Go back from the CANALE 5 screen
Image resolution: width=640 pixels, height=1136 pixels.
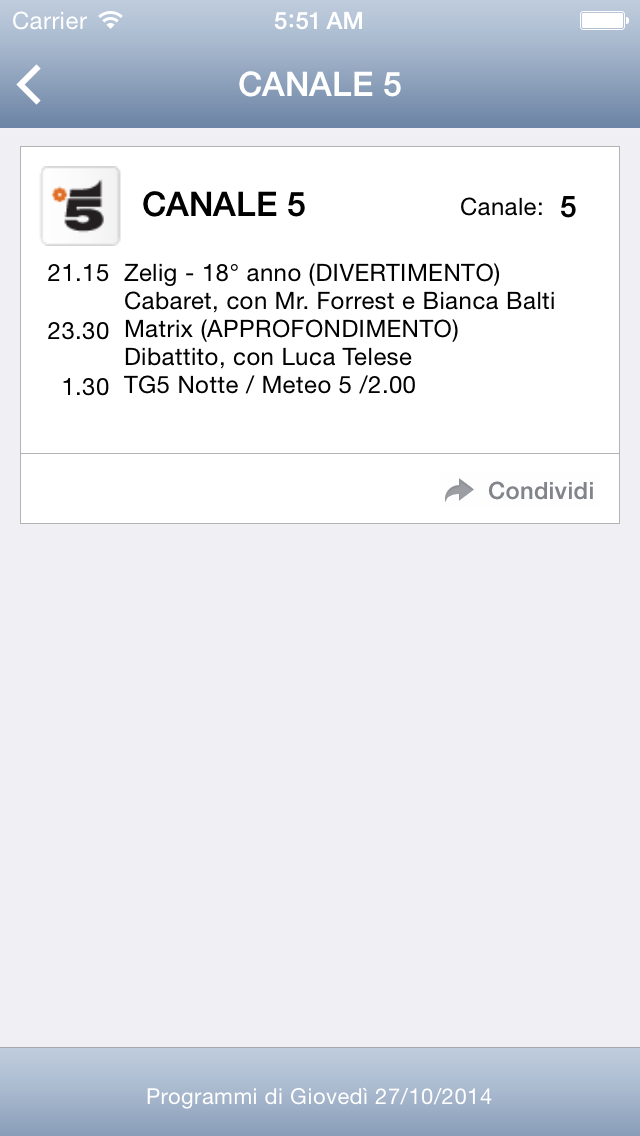coord(29,85)
